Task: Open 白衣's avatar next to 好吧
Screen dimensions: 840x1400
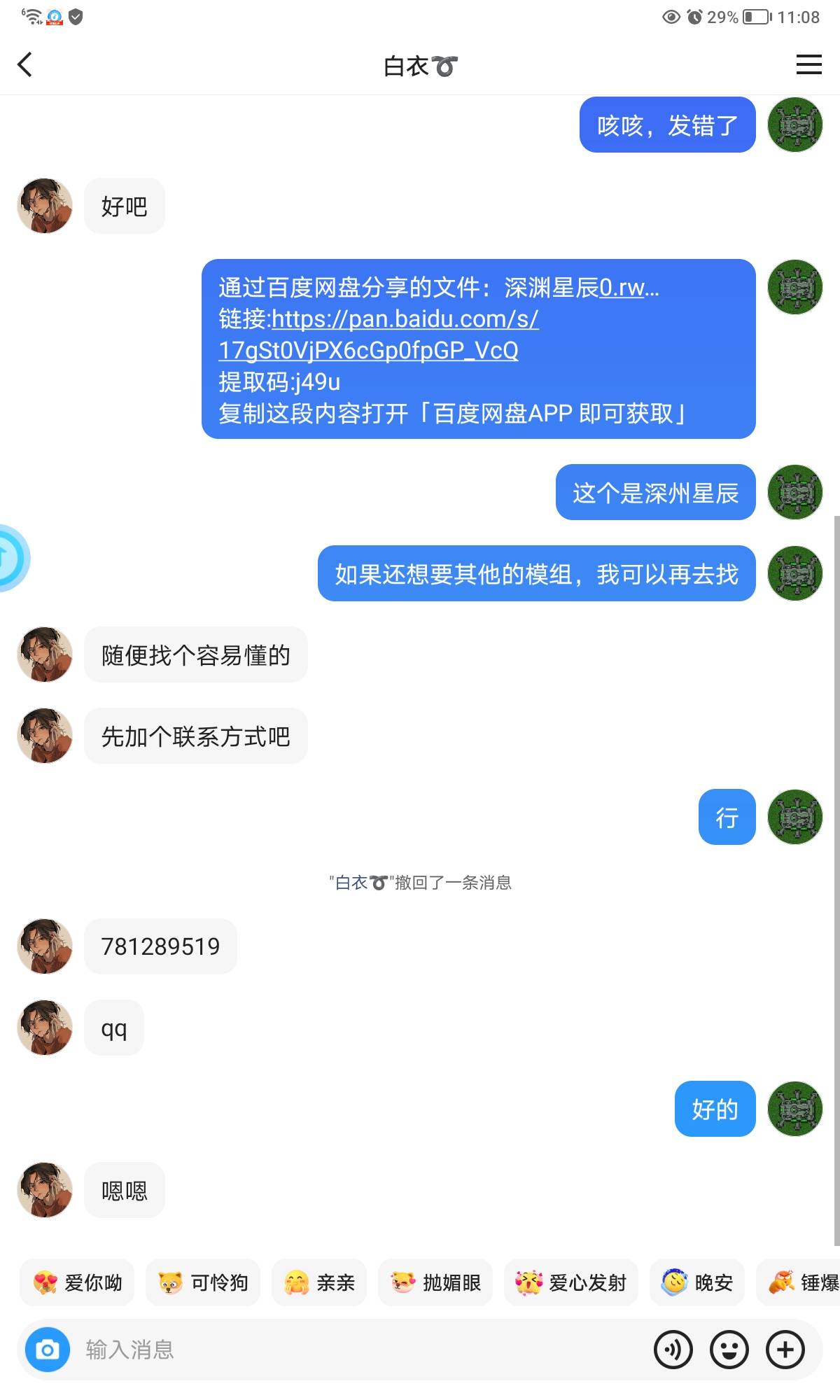Action: point(45,206)
